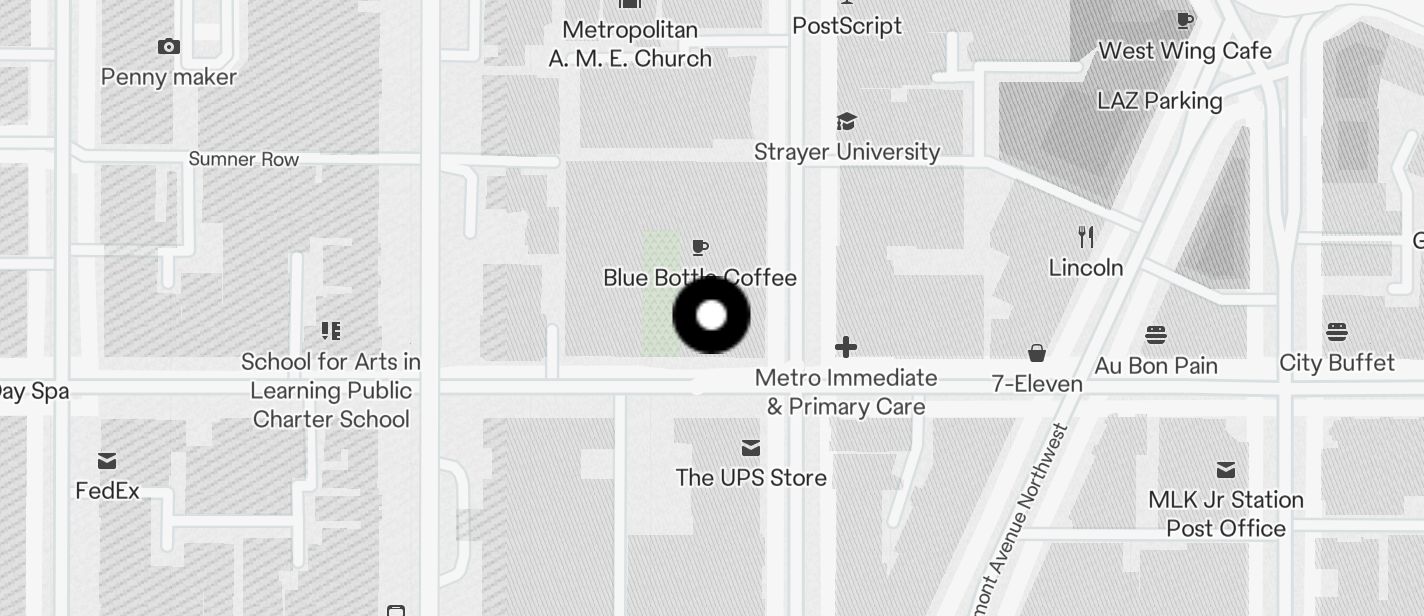Viewport: 1424px width, 616px height.
Task: Select City Buffet on the map
Action: [1337, 332]
